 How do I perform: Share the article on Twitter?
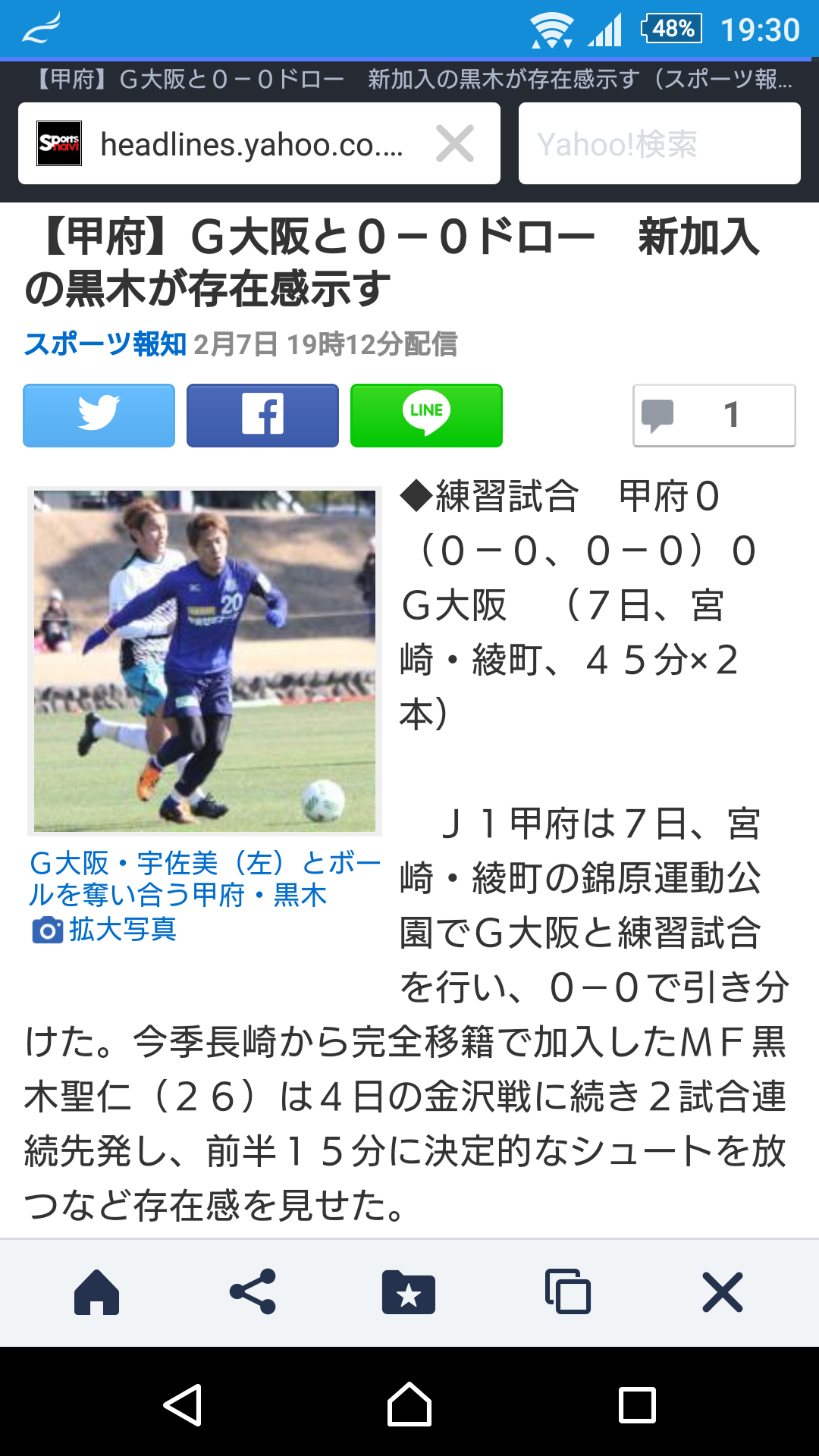[x=99, y=416]
